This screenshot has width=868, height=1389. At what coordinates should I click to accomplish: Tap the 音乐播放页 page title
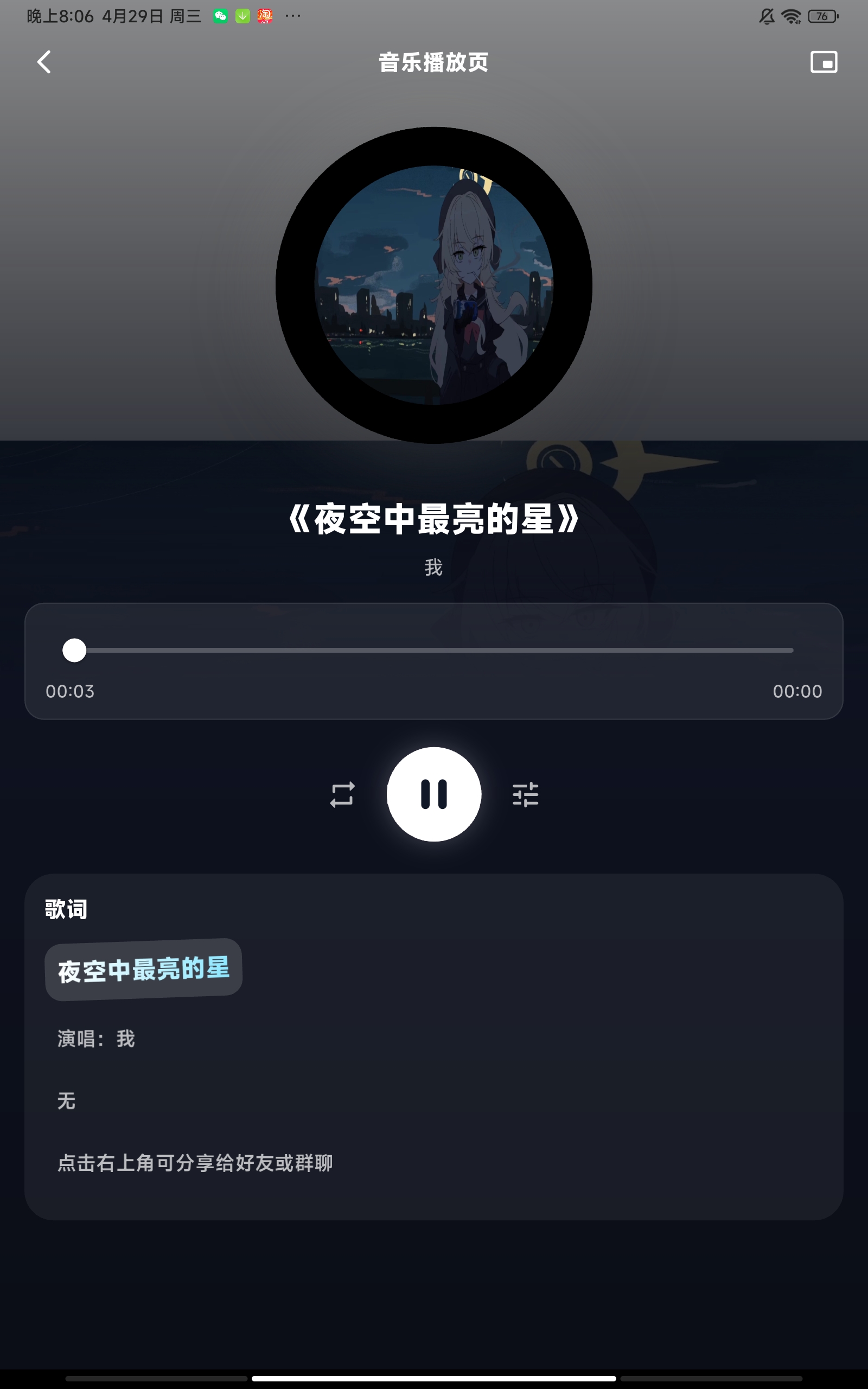433,62
